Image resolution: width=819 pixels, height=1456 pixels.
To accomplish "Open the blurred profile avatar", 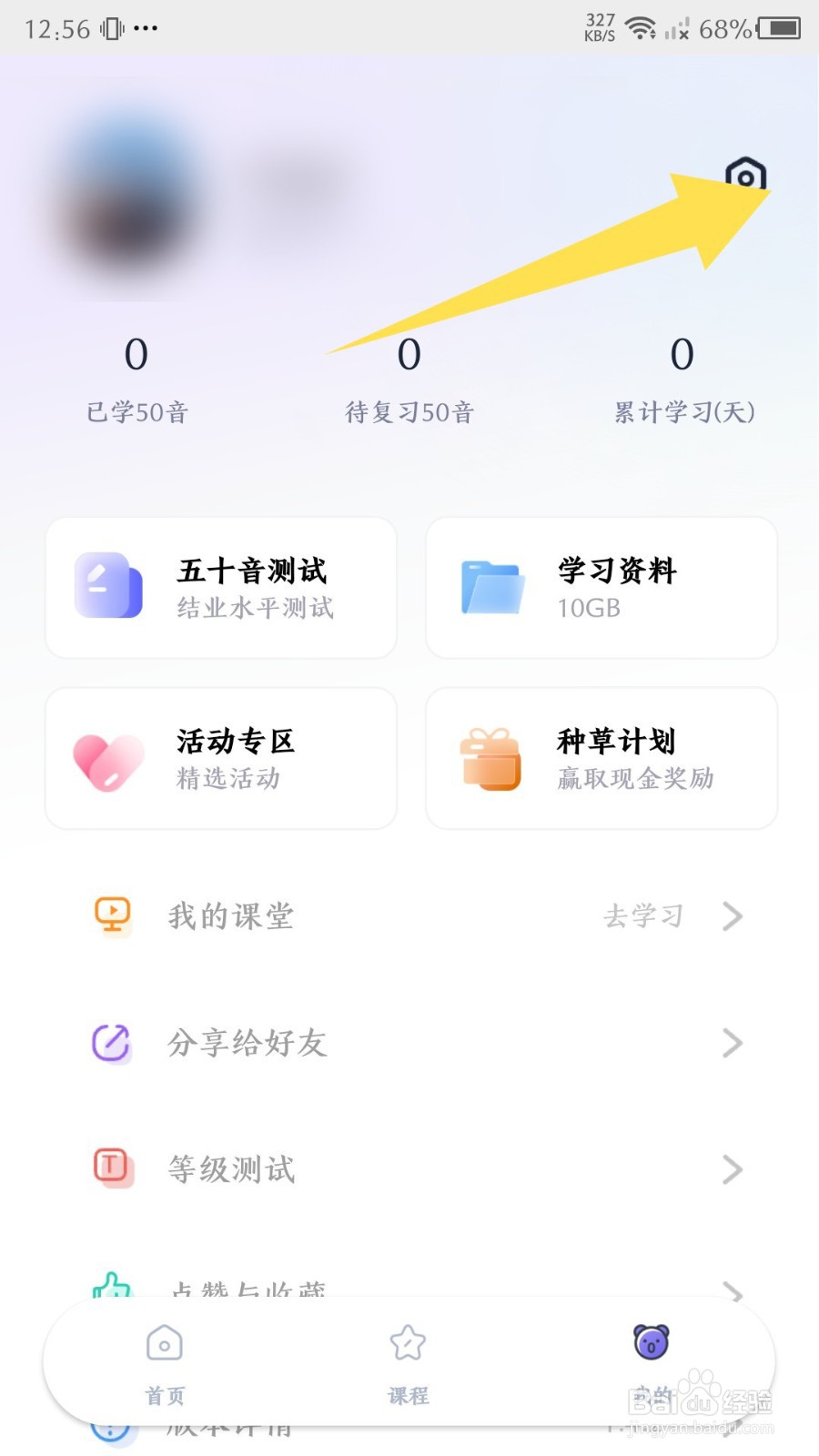I will [127, 200].
